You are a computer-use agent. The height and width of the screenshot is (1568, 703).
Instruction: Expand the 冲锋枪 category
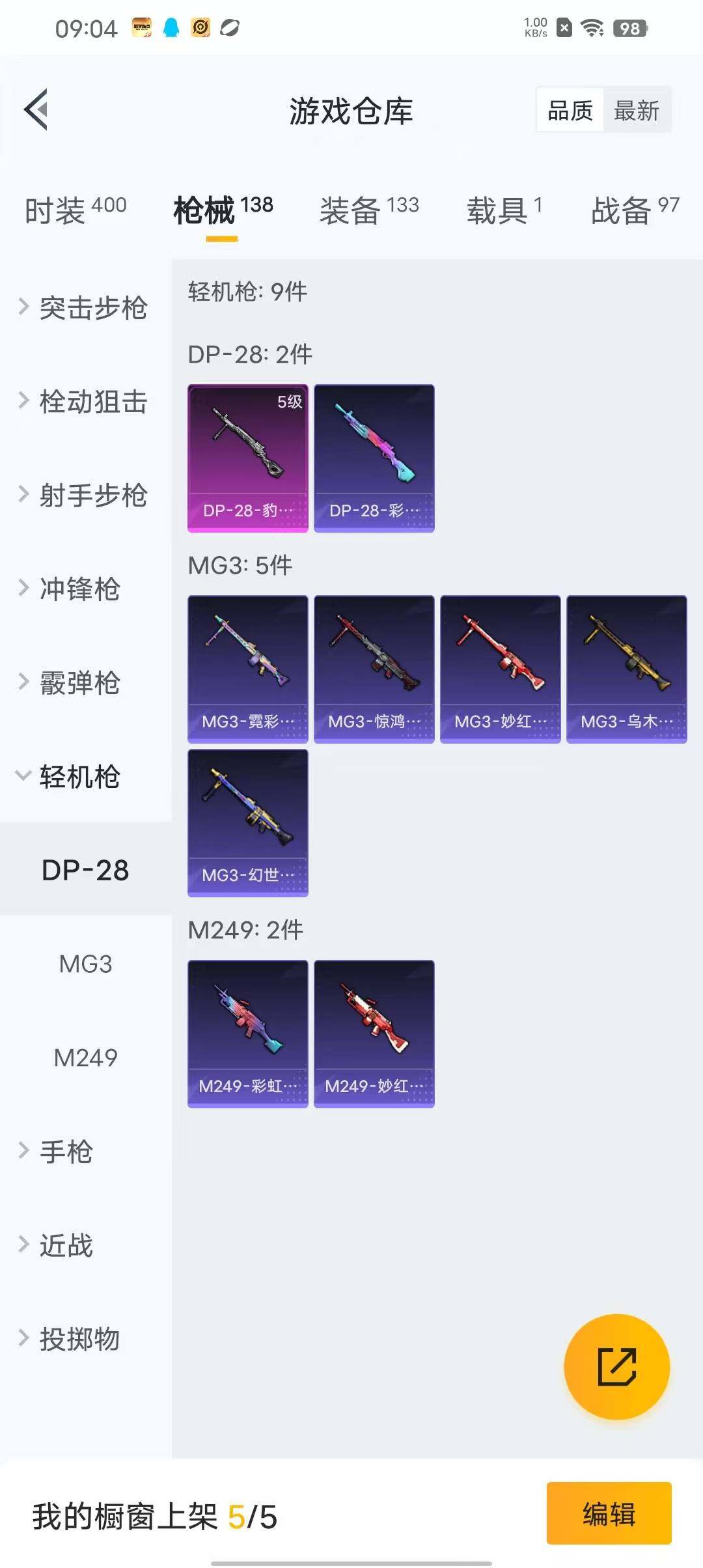point(78,589)
